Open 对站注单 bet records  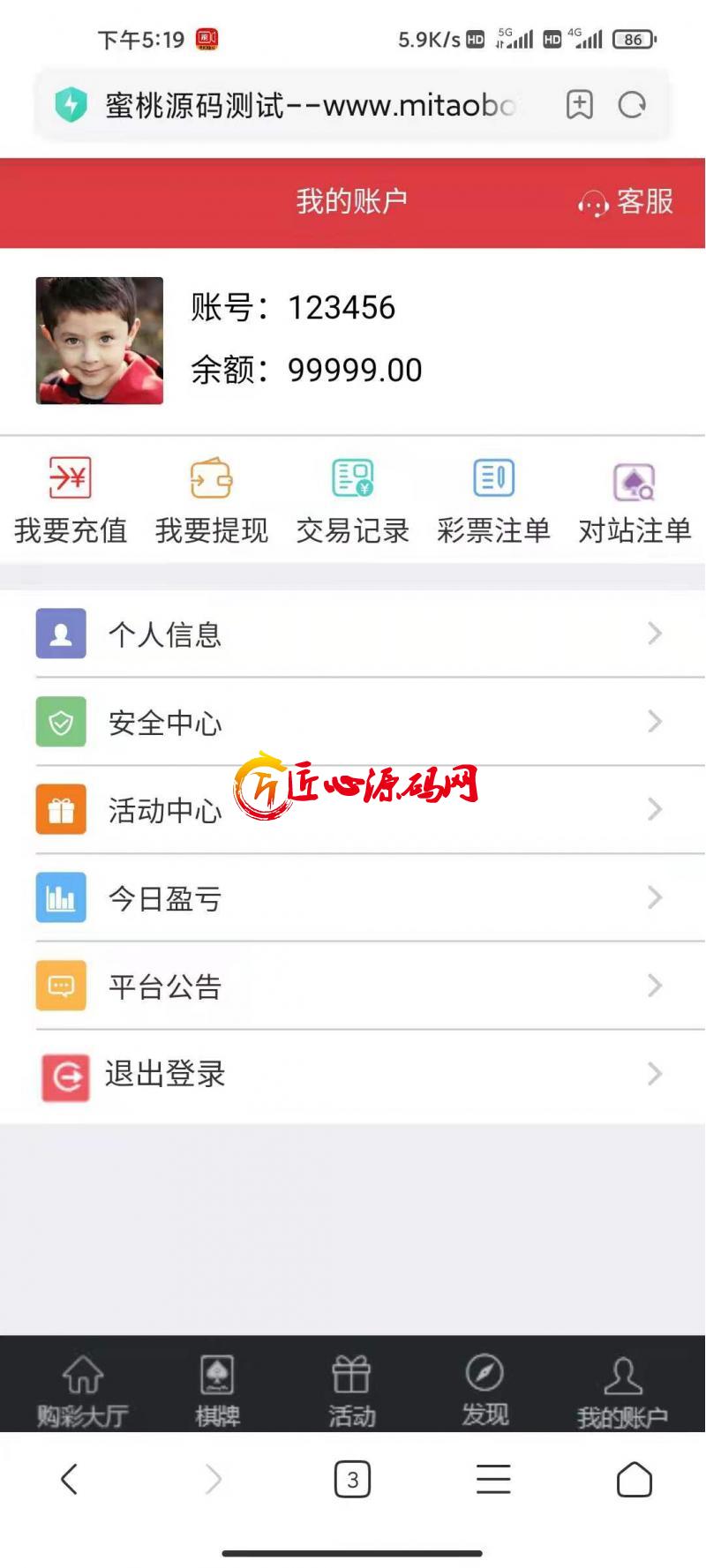coord(635,500)
